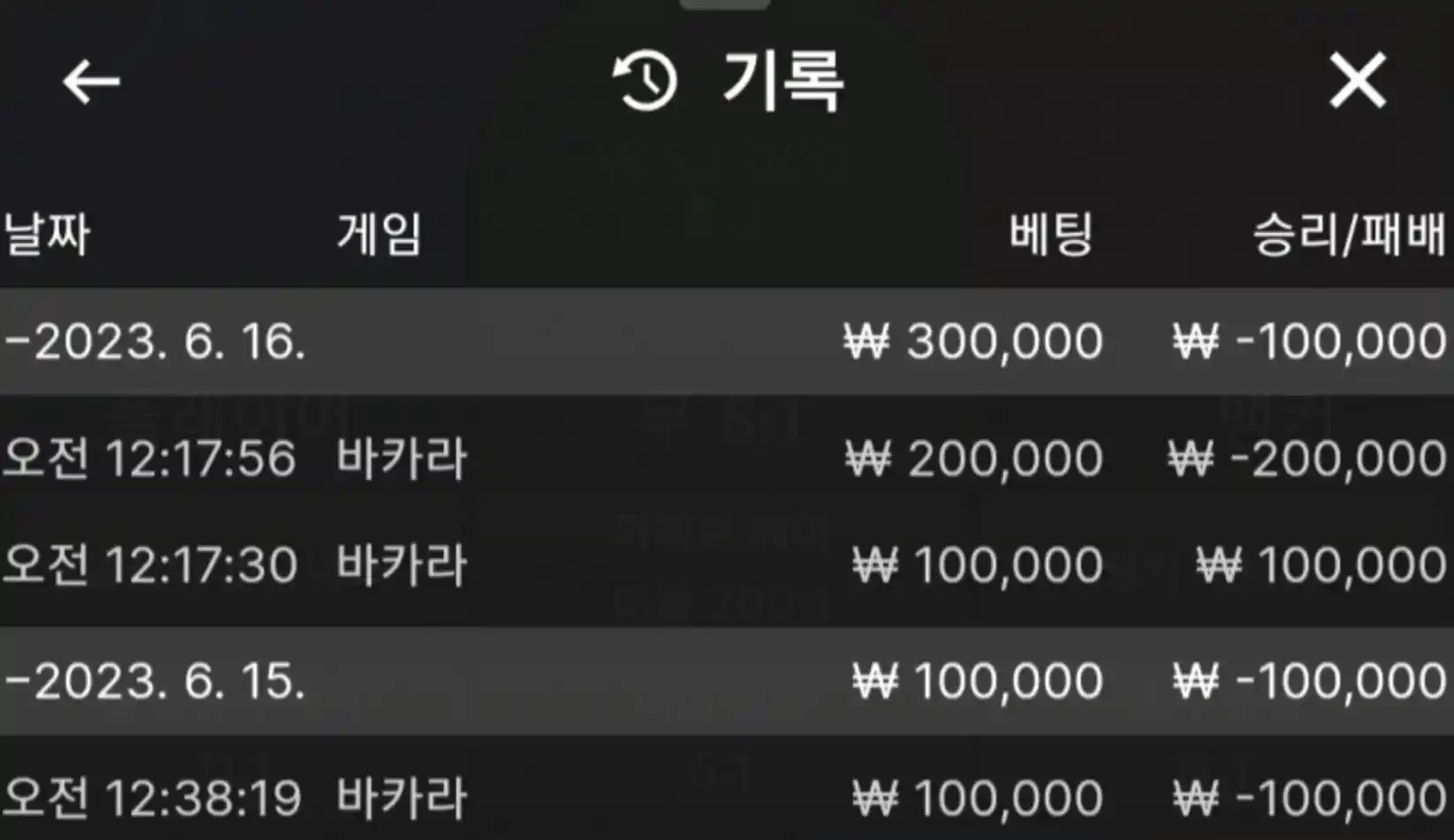
Task: Close the 기록 history panel
Action: click(1357, 81)
